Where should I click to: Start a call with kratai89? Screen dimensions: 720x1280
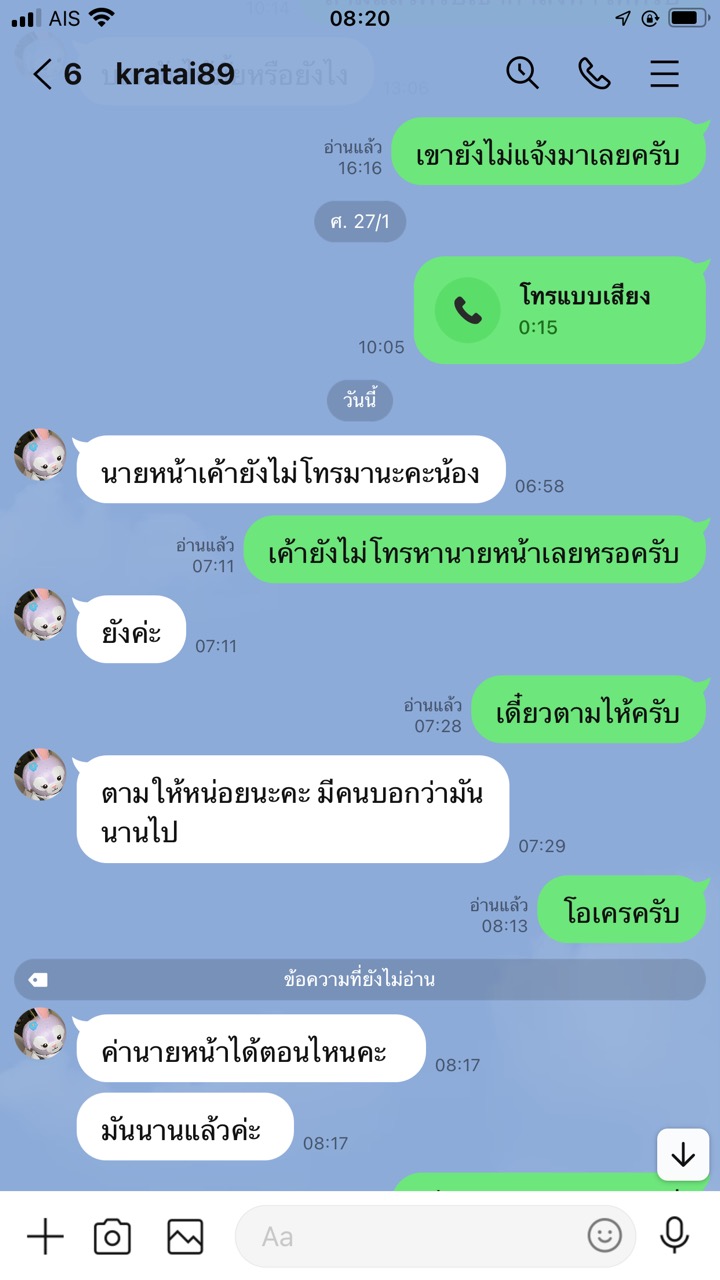(594, 73)
